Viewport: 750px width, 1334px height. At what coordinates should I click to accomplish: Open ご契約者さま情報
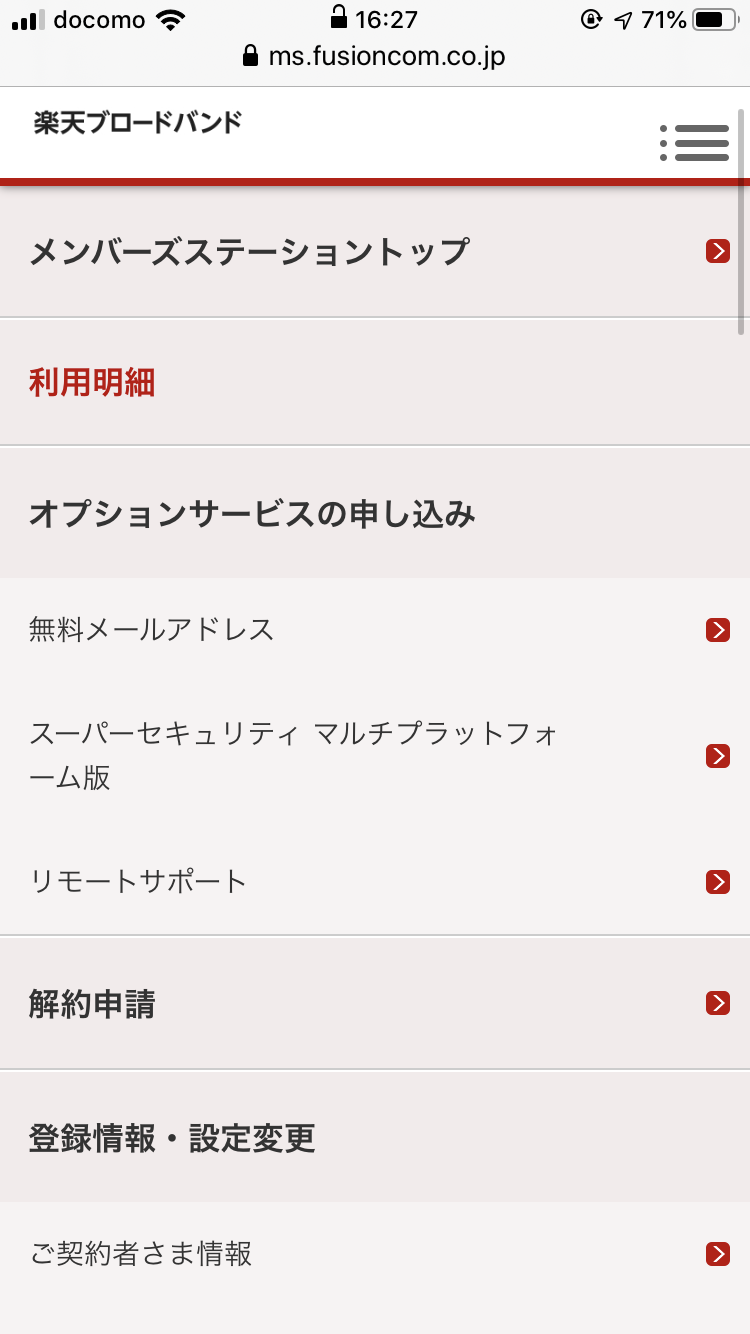coord(375,1253)
